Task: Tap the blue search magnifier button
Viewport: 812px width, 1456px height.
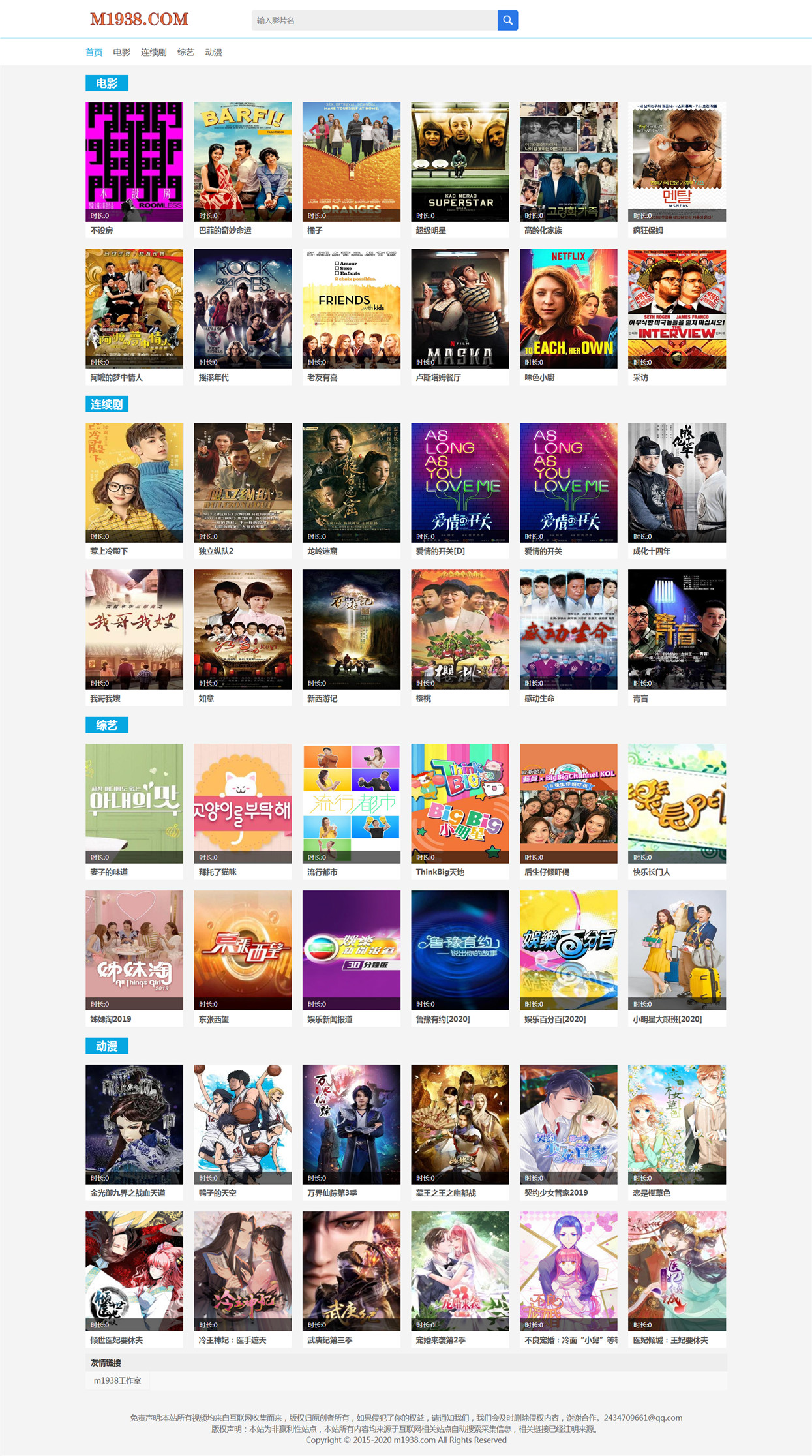Action: [507, 20]
